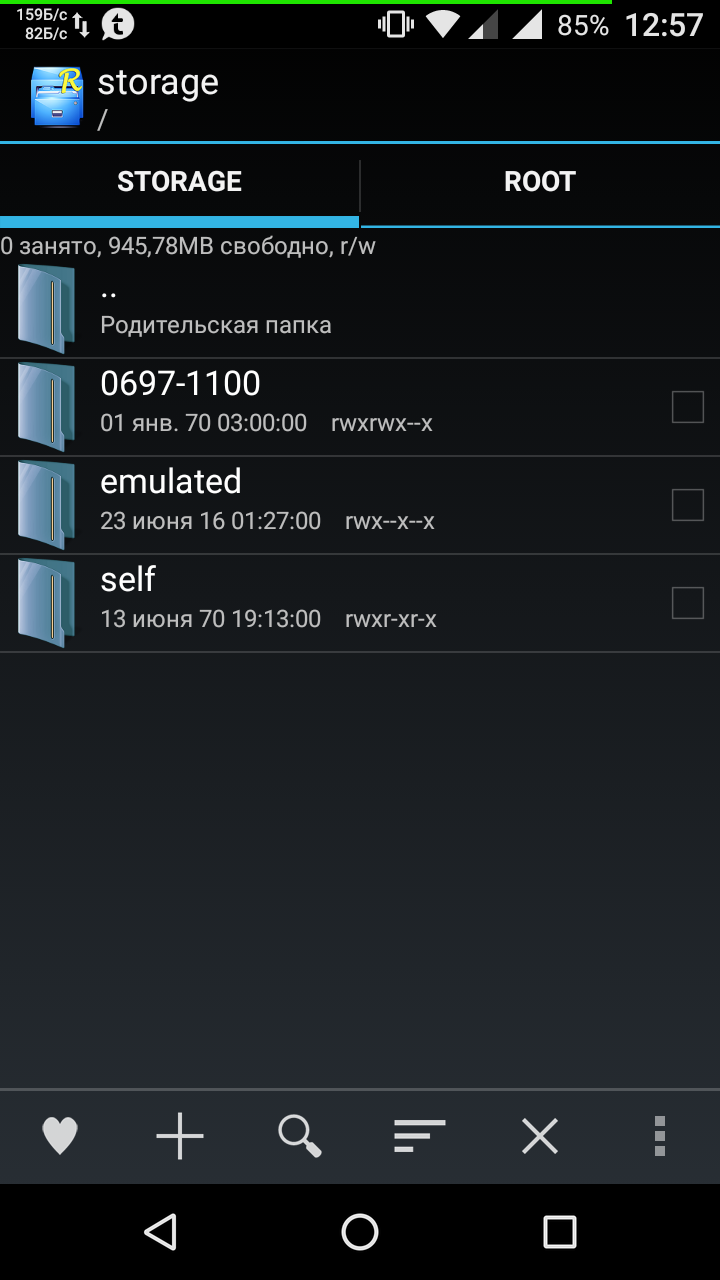Tap the X icon in bottom toolbar
The width and height of the screenshot is (720, 1280).
540,1136
